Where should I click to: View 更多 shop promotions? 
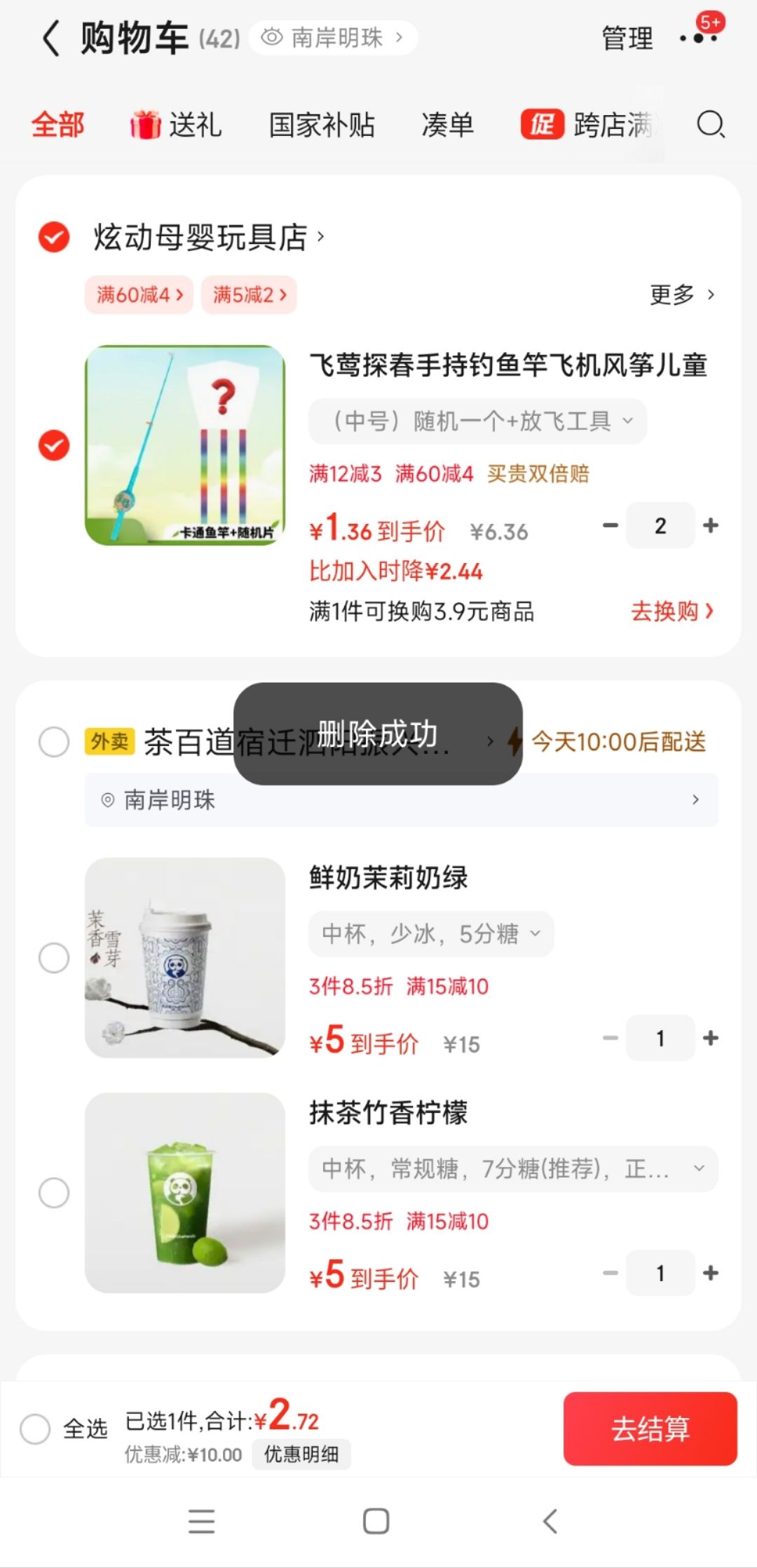[x=681, y=295]
